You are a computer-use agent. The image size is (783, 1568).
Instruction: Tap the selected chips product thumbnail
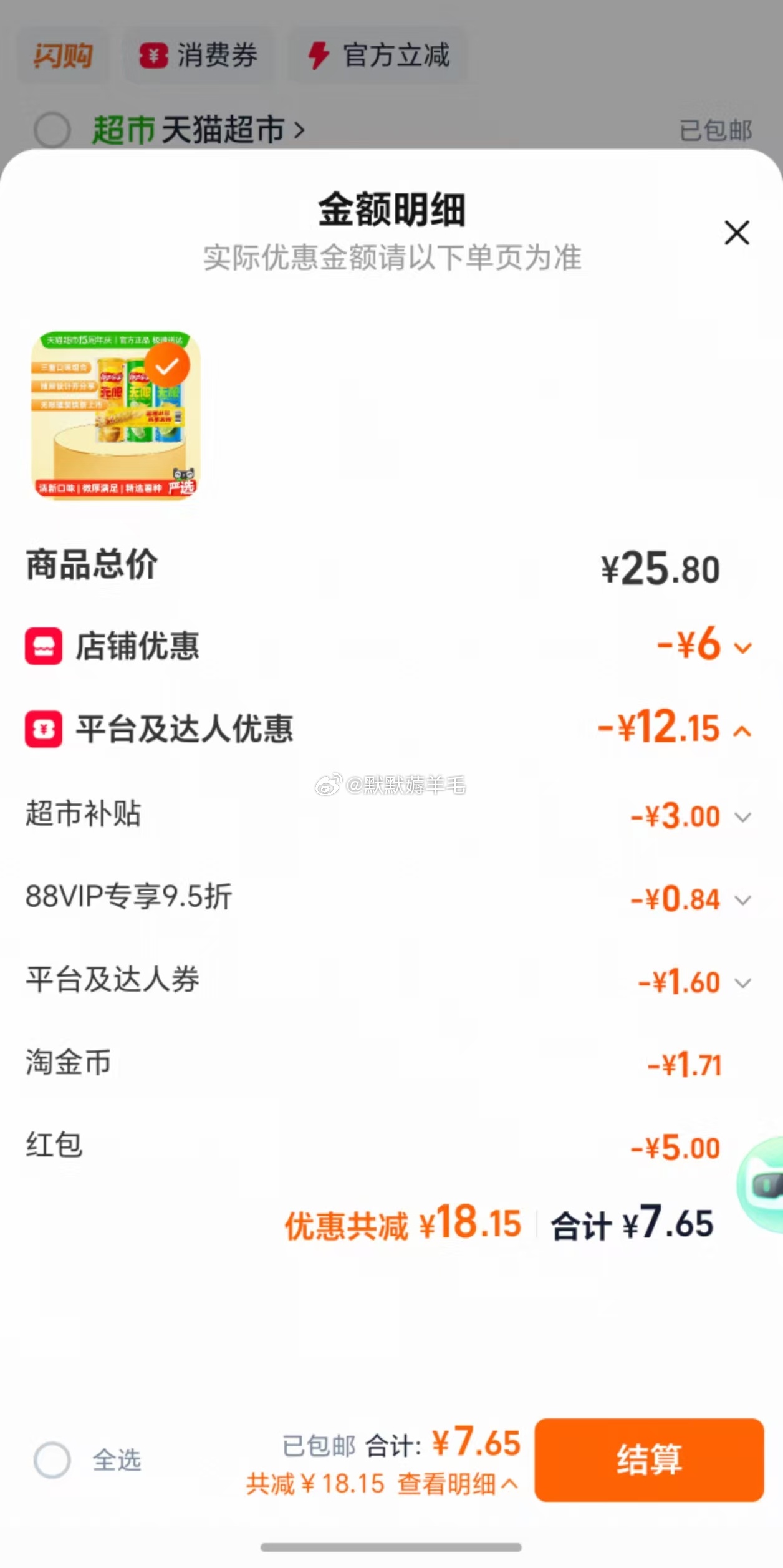116,415
